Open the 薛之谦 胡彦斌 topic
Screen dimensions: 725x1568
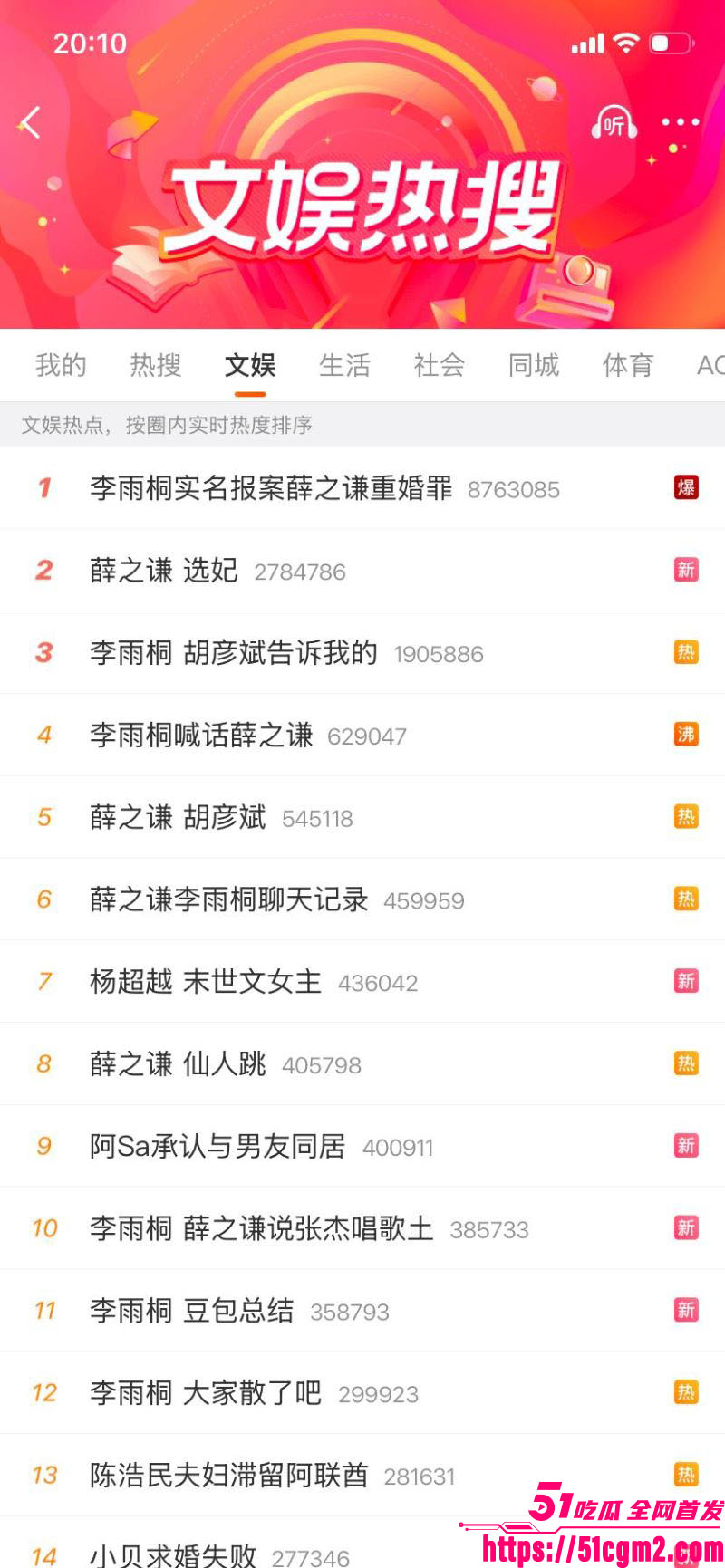(362, 817)
